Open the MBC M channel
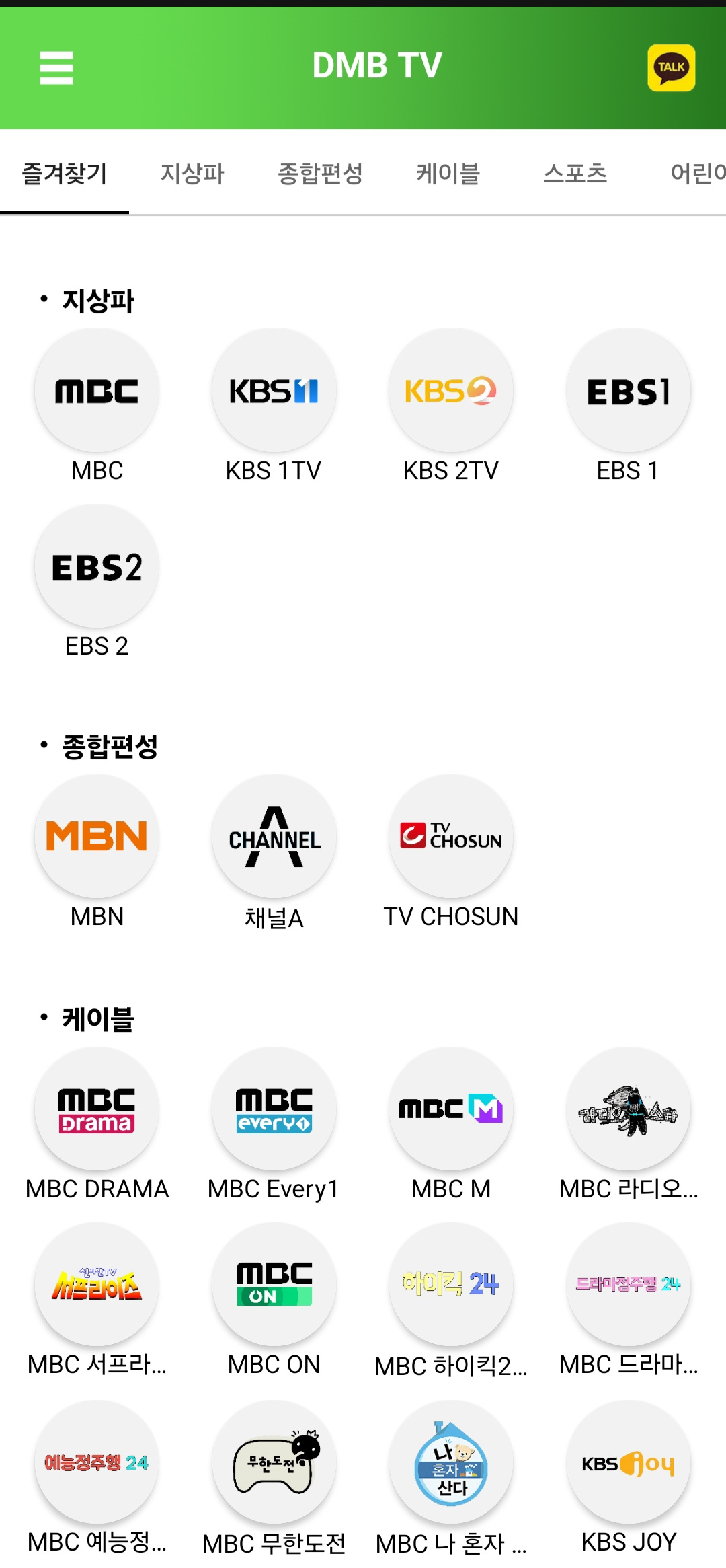The image size is (726, 1568). 451,1109
